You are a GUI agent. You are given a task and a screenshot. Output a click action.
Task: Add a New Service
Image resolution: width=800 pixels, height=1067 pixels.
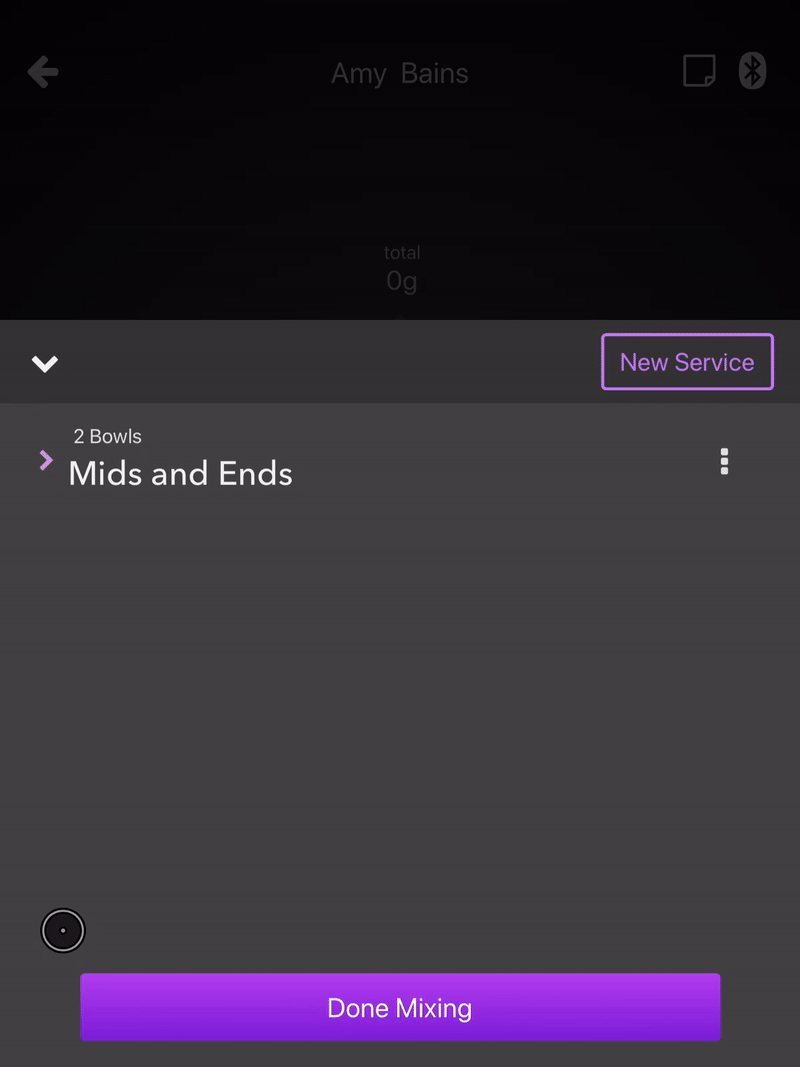click(687, 362)
